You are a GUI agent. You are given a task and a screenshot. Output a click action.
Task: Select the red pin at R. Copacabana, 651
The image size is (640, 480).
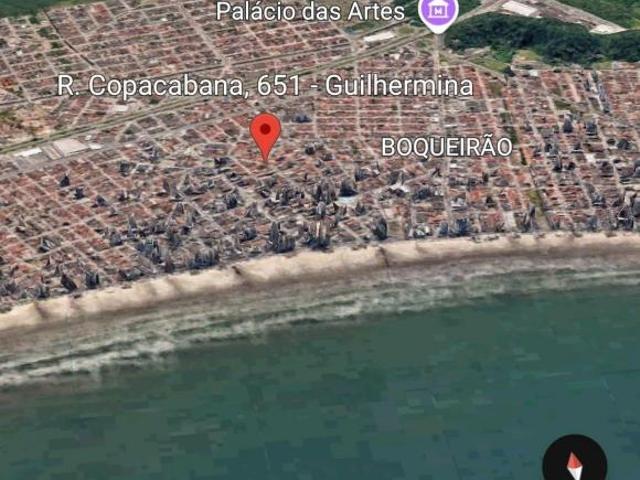click(x=265, y=134)
